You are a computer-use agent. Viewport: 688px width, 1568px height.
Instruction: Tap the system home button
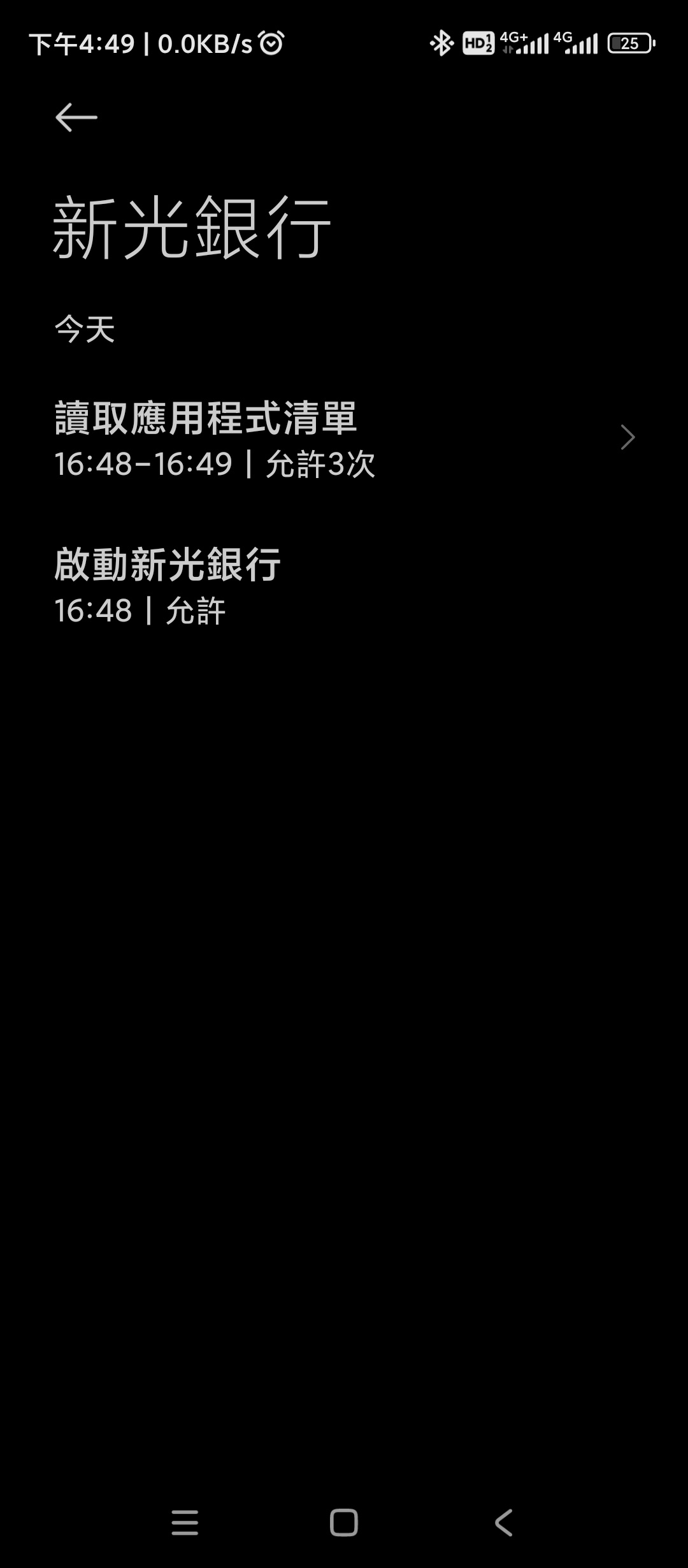343,1523
